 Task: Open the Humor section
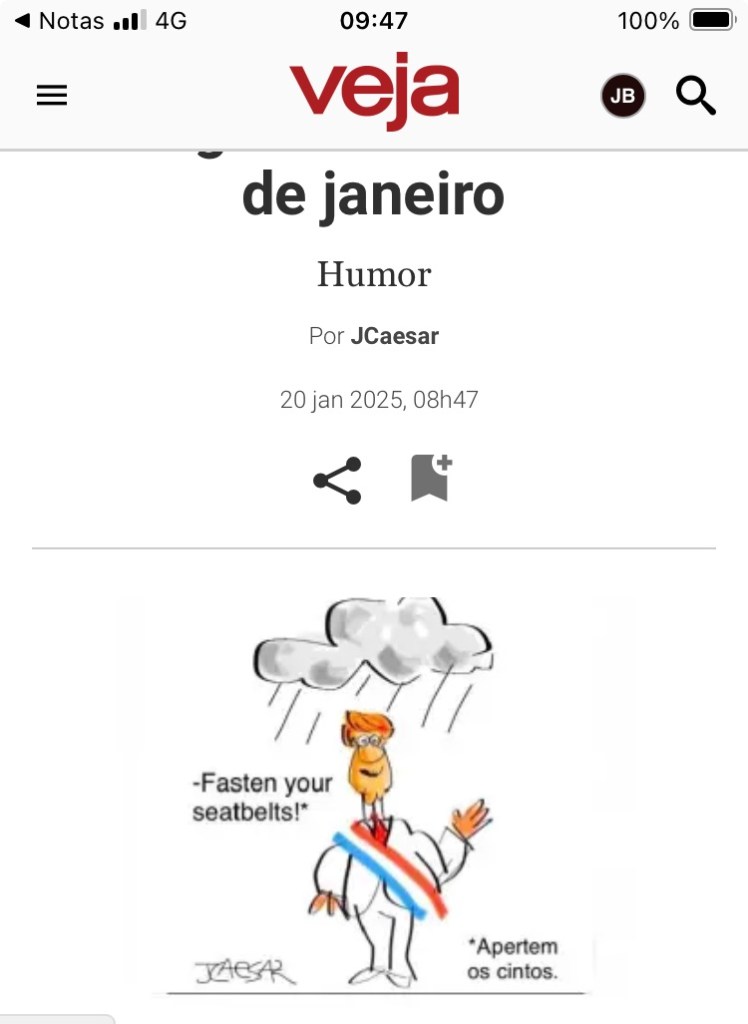374,274
